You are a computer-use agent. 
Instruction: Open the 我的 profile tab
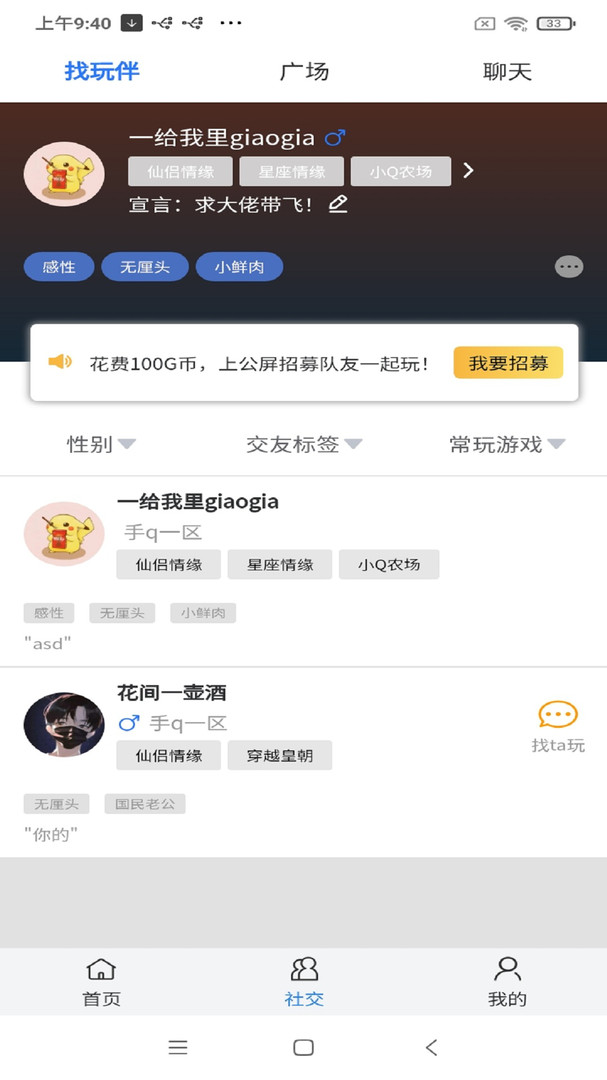(x=507, y=982)
